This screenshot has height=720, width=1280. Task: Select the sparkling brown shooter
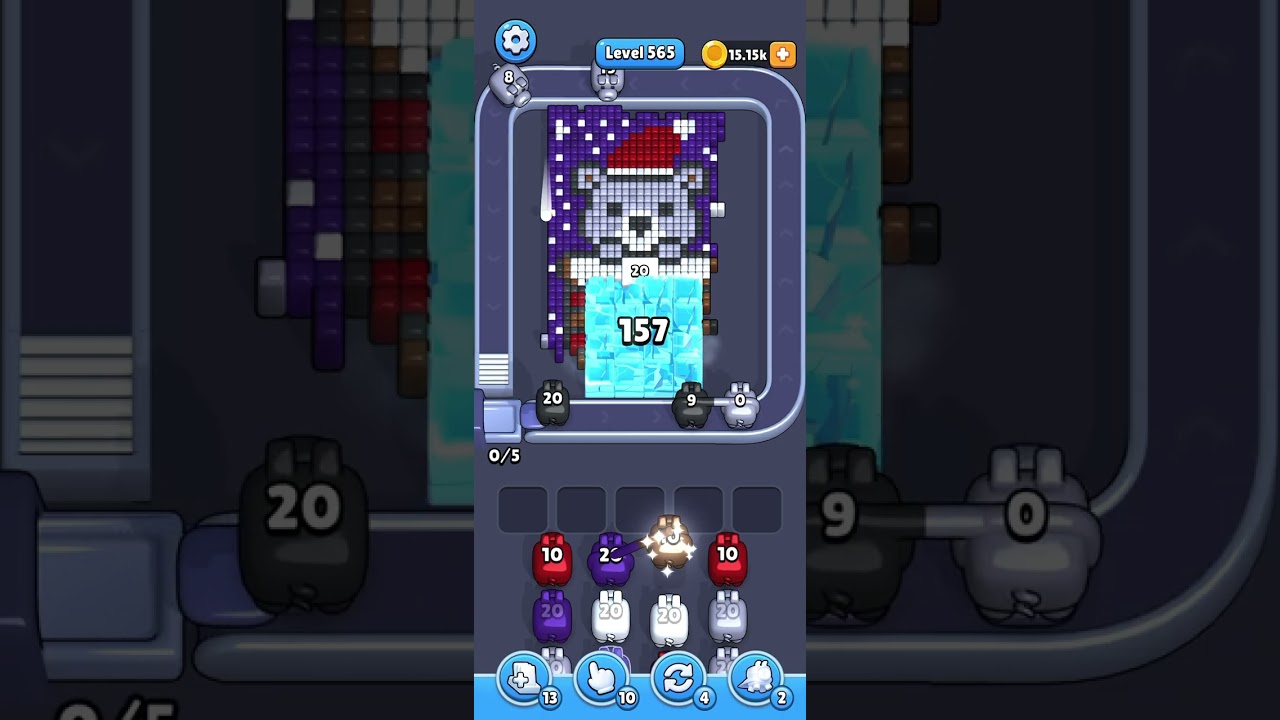[x=670, y=546]
